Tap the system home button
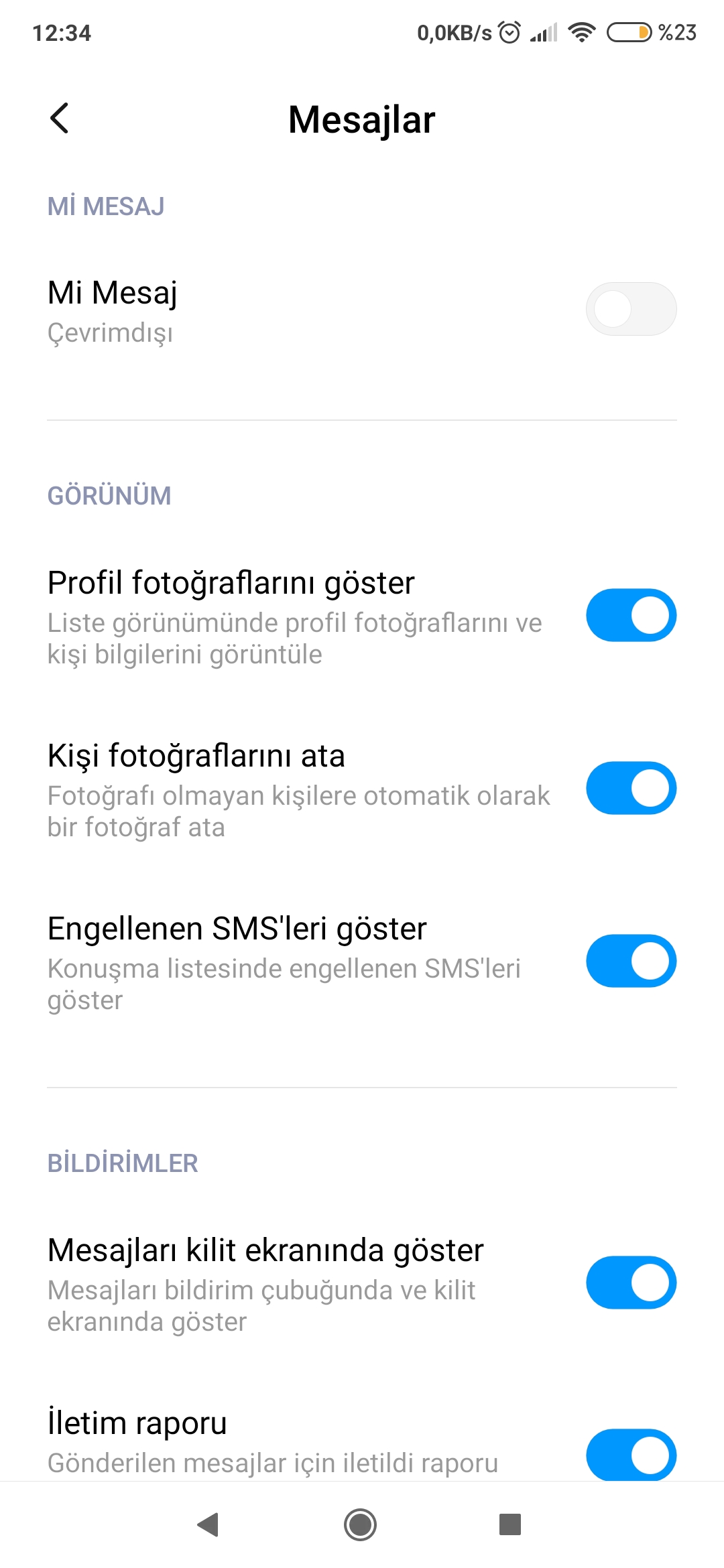The height and width of the screenshot is (1568, 724). [361, 1525]
